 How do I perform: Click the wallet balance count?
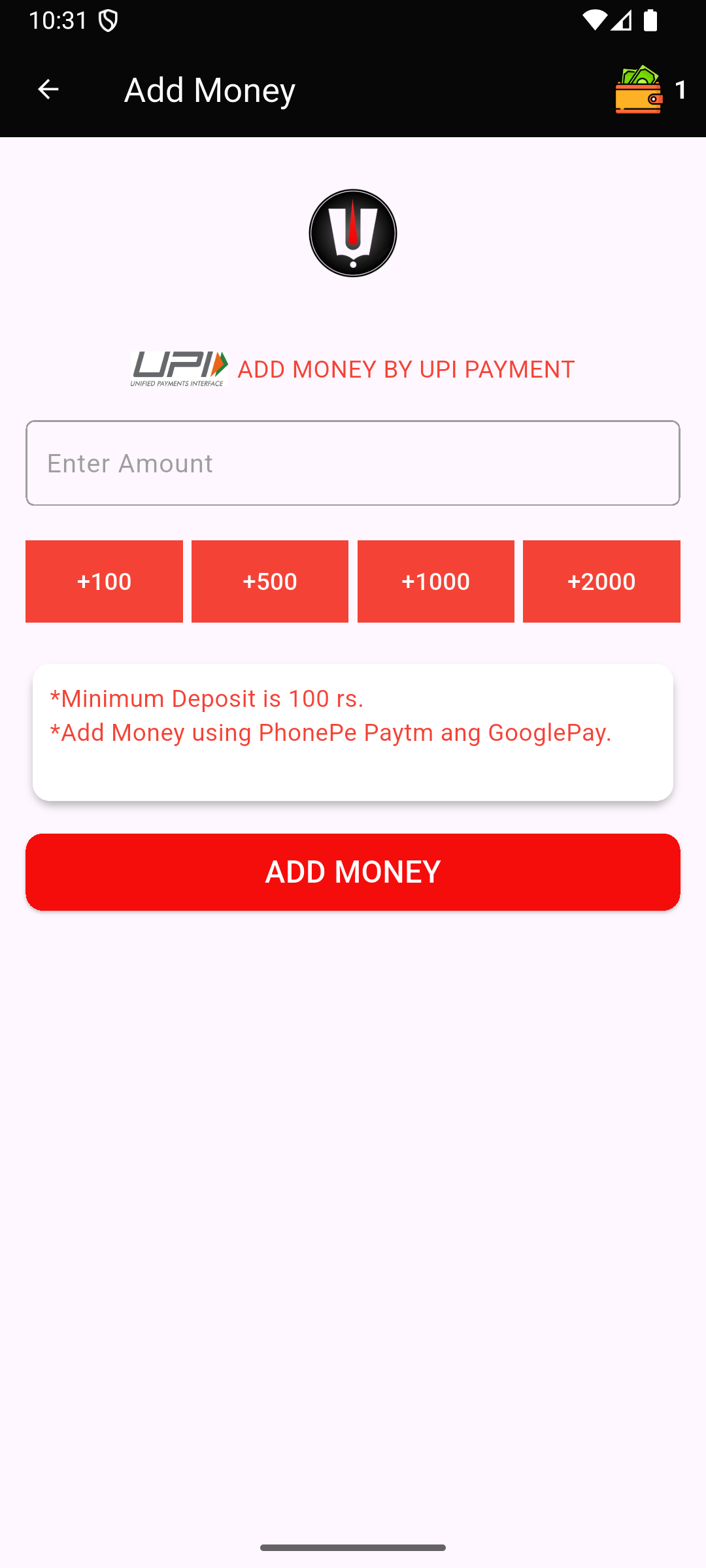[681, 91]
